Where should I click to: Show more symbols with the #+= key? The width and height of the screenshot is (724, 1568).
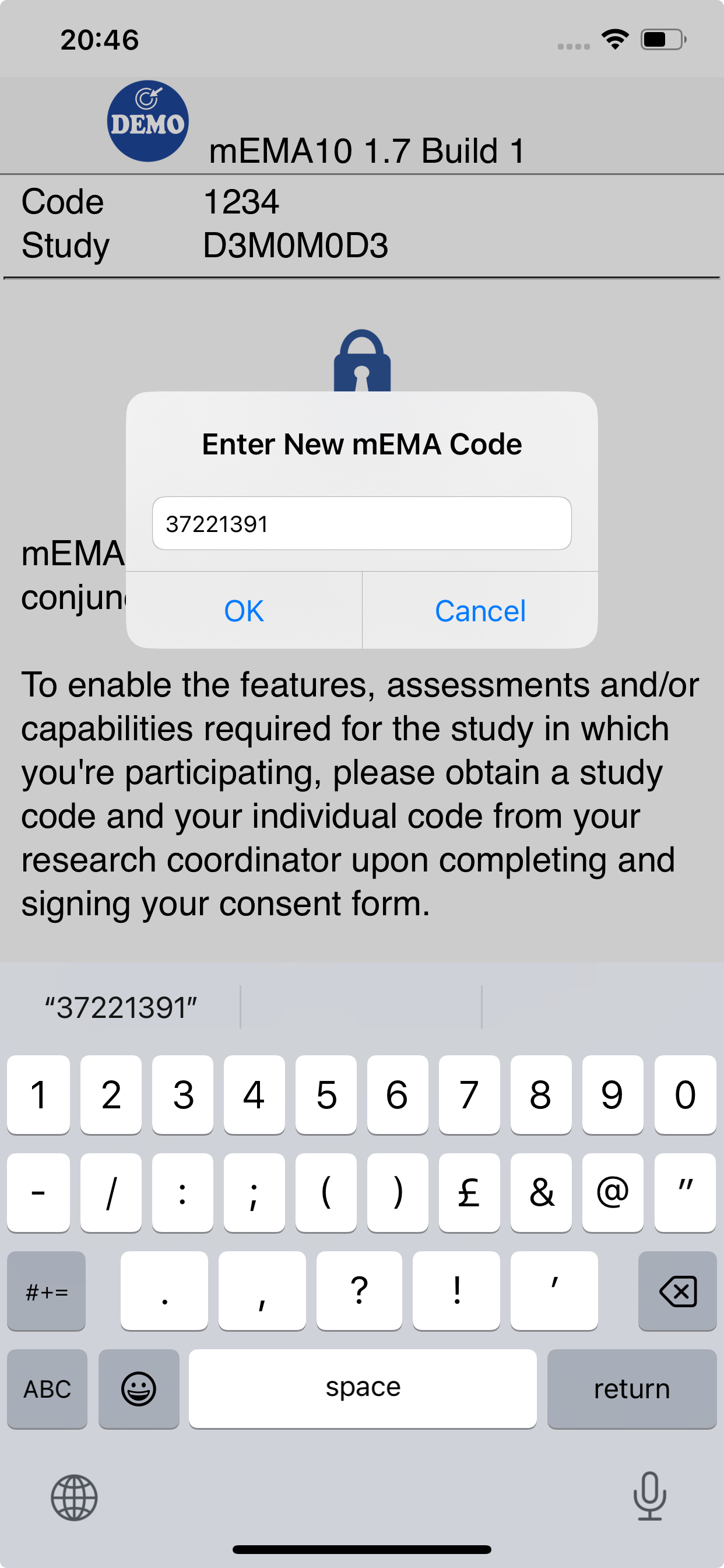(47, 1290)
